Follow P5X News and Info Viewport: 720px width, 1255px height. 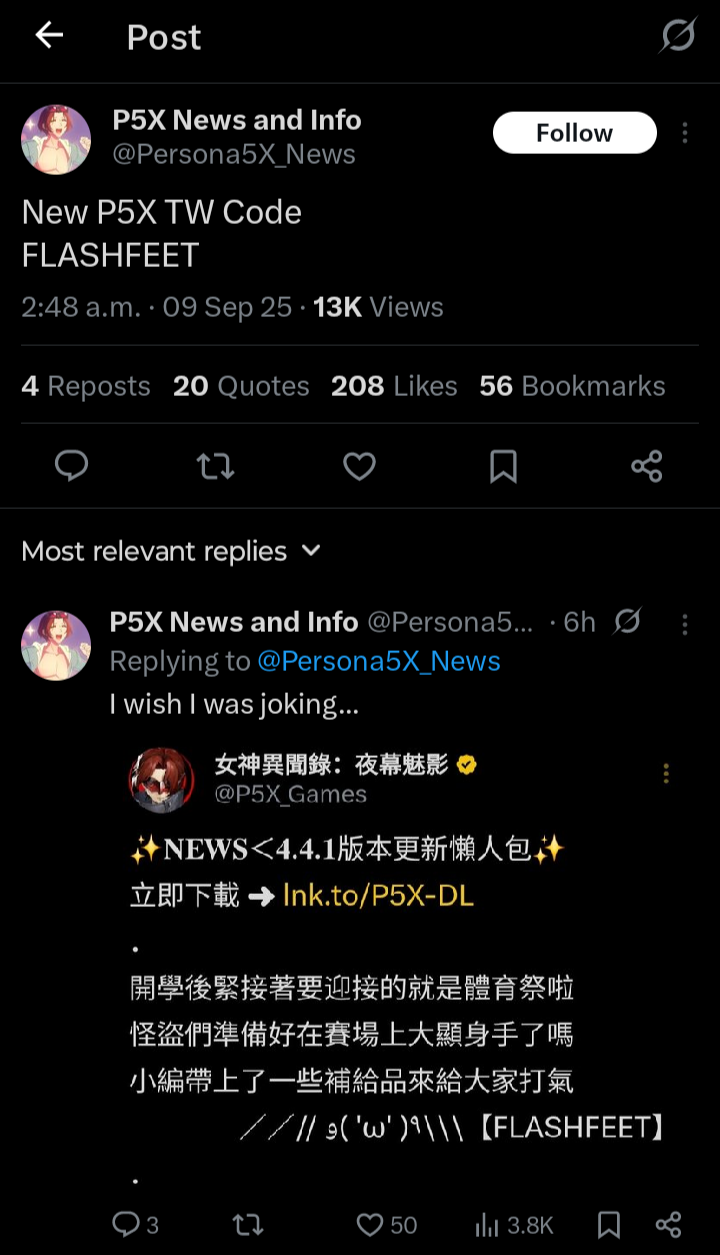tap(574, 133)
